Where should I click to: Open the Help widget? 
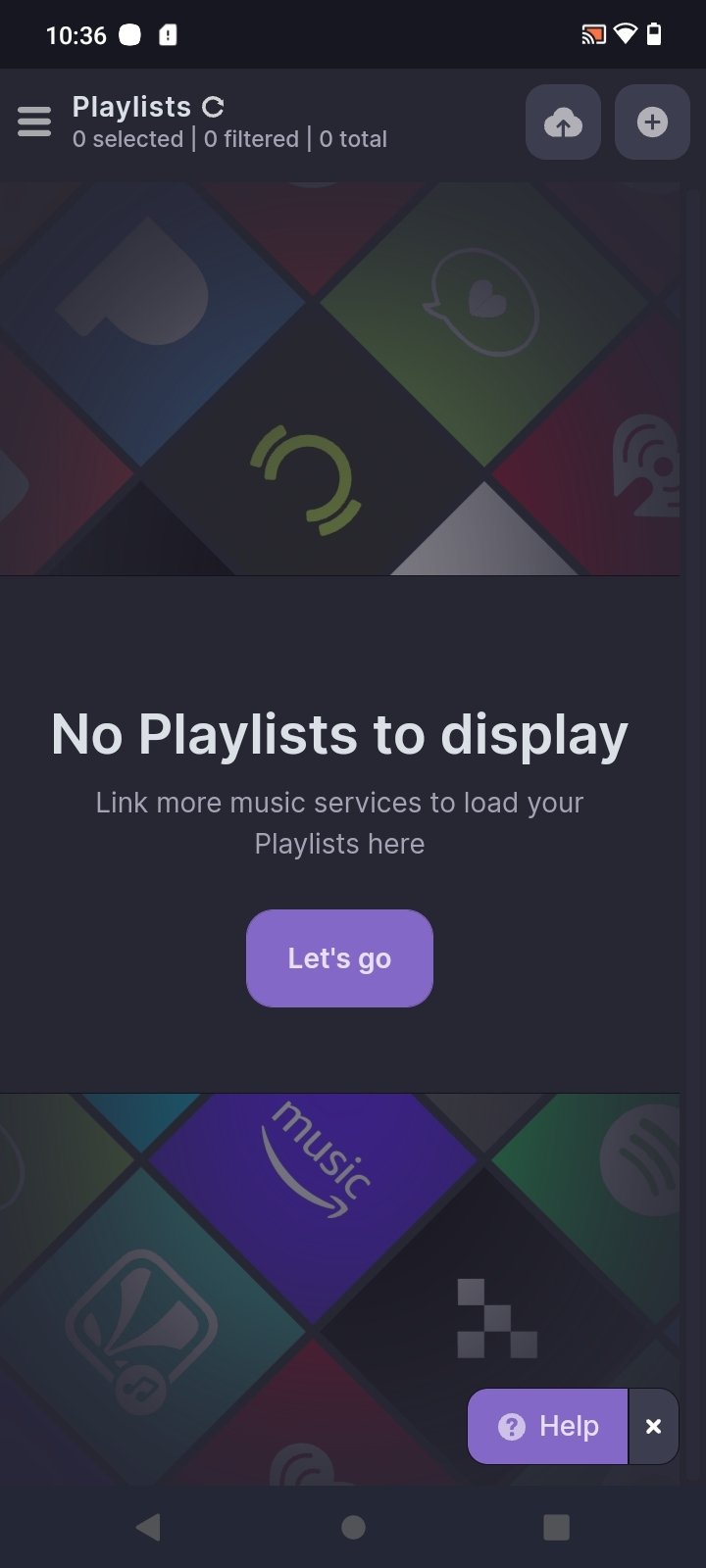pyautogui.click(x=548, y=1426)
